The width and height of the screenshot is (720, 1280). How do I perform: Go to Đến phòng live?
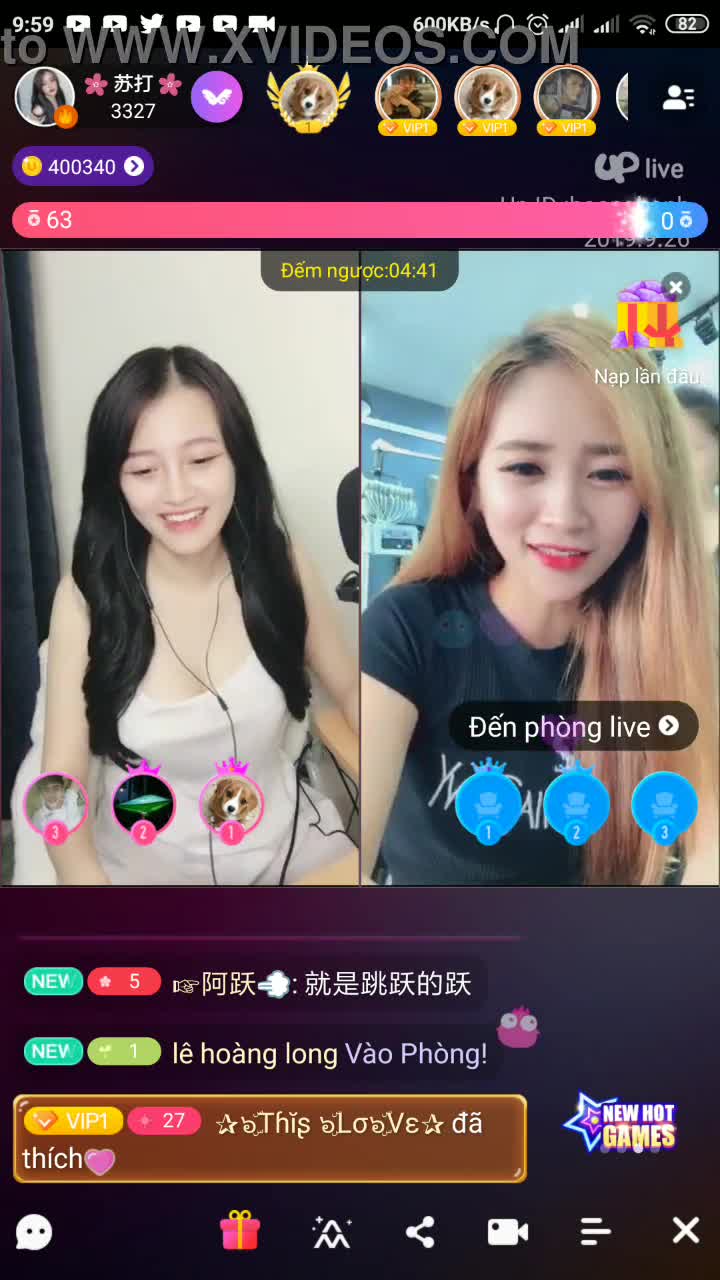pos(573,727)
